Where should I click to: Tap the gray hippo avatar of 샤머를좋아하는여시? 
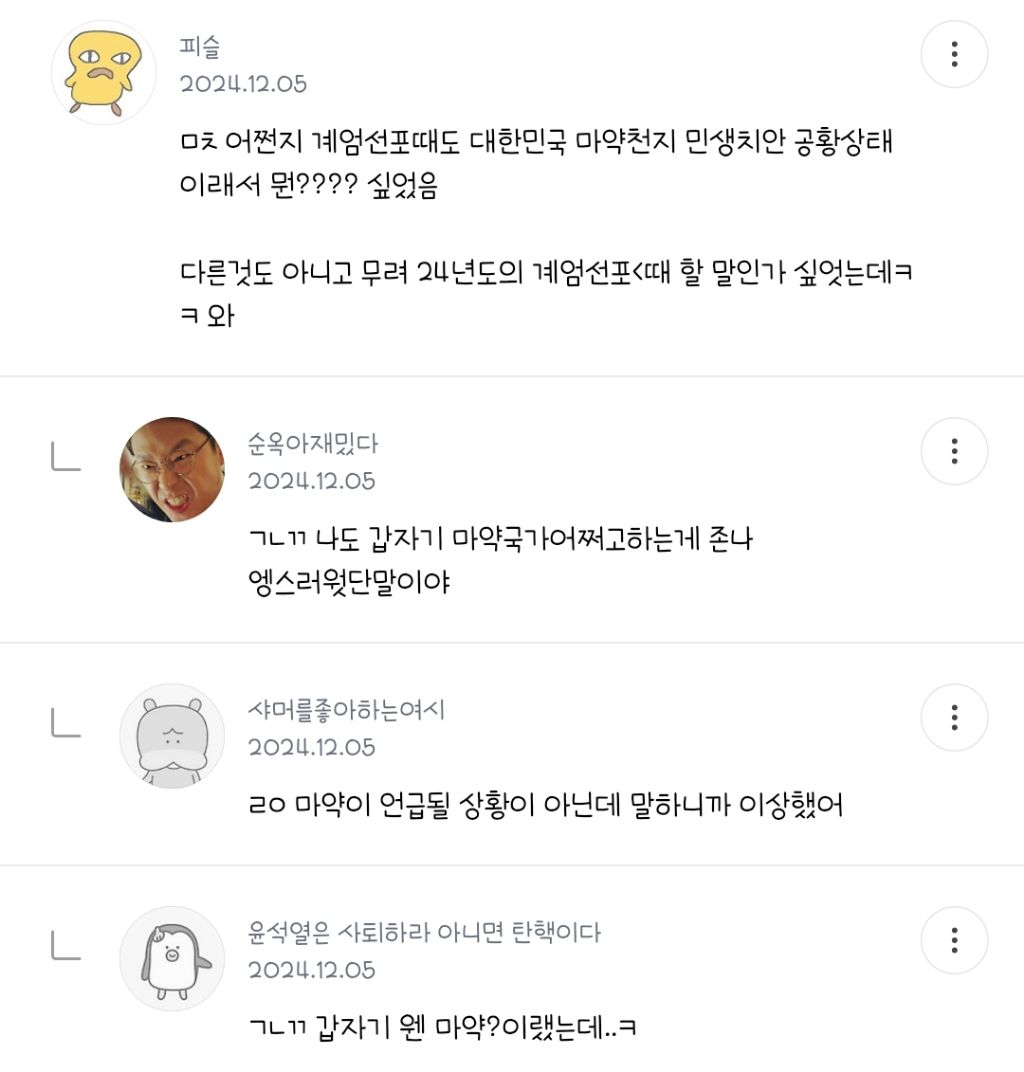(x=171, y=733)
